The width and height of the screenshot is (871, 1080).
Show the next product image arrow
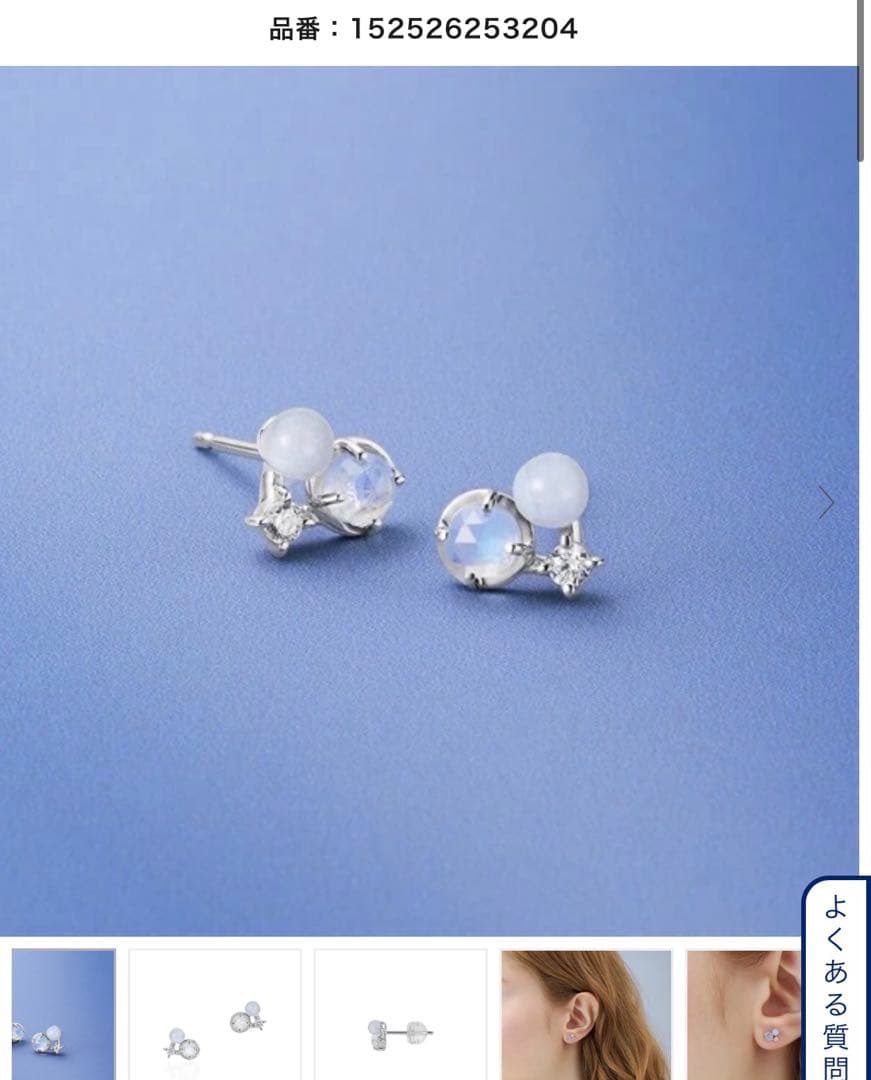point(826,502)
